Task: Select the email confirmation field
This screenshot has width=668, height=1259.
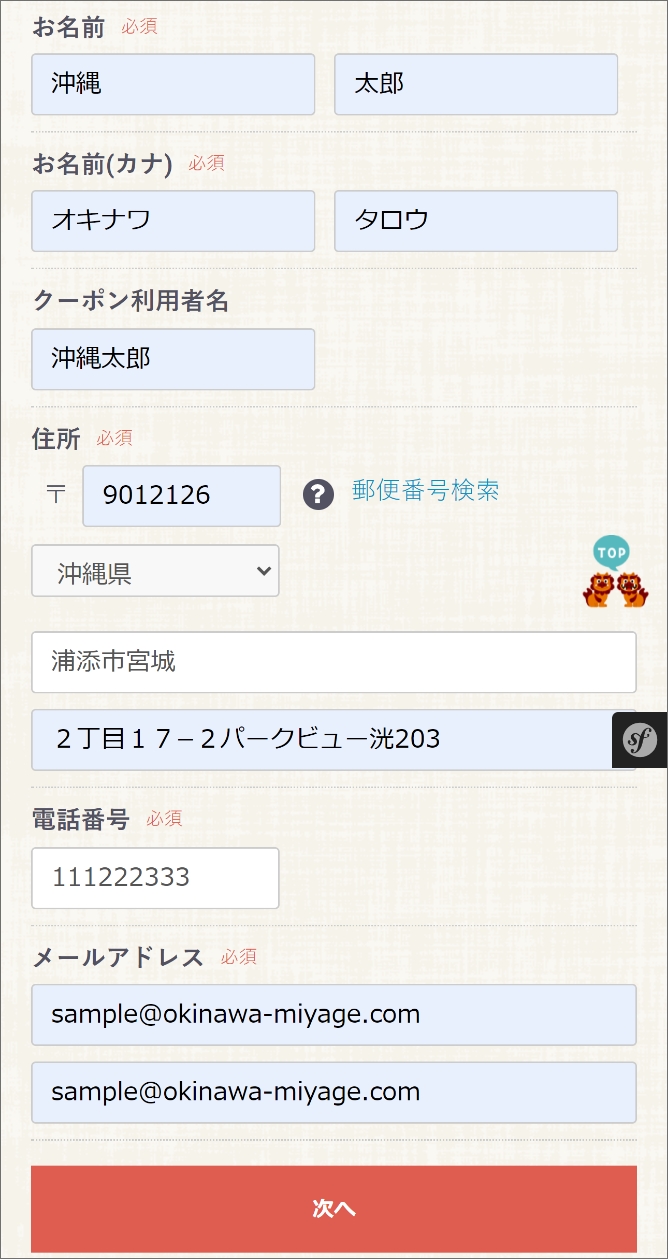Action: 333,1092
